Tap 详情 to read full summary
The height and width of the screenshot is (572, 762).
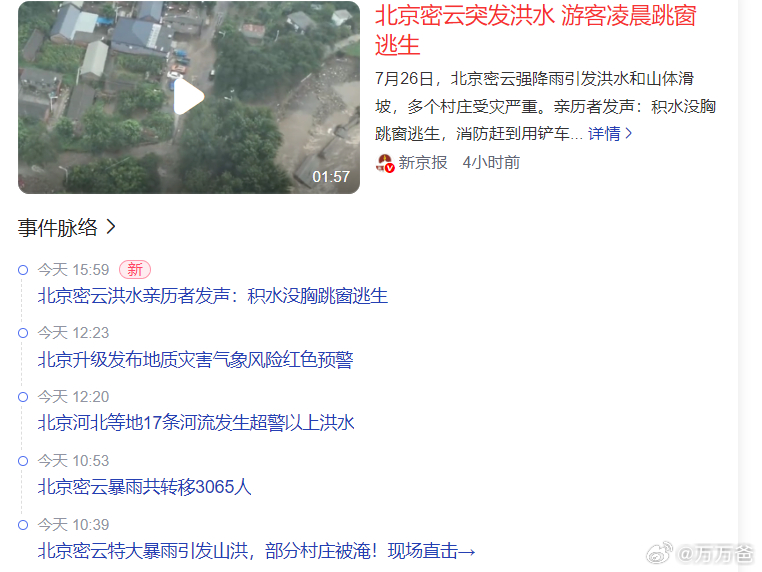tap(609, 133)
